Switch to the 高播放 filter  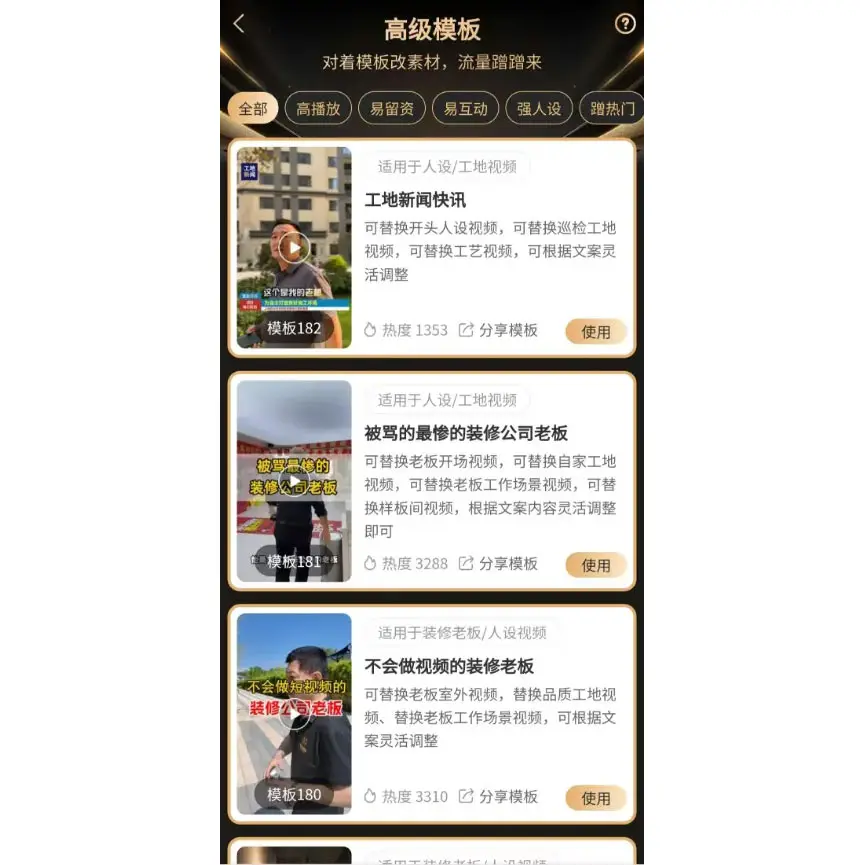(x=318, y=108)
